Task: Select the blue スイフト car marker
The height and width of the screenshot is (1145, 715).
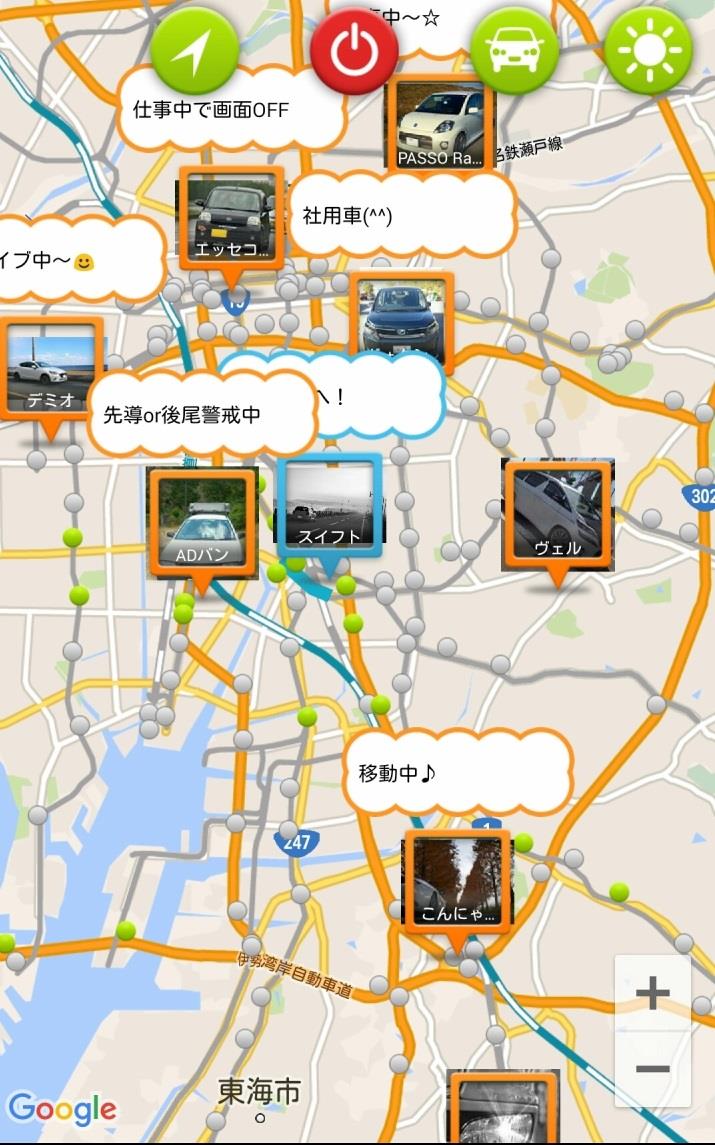Action: 329,506
